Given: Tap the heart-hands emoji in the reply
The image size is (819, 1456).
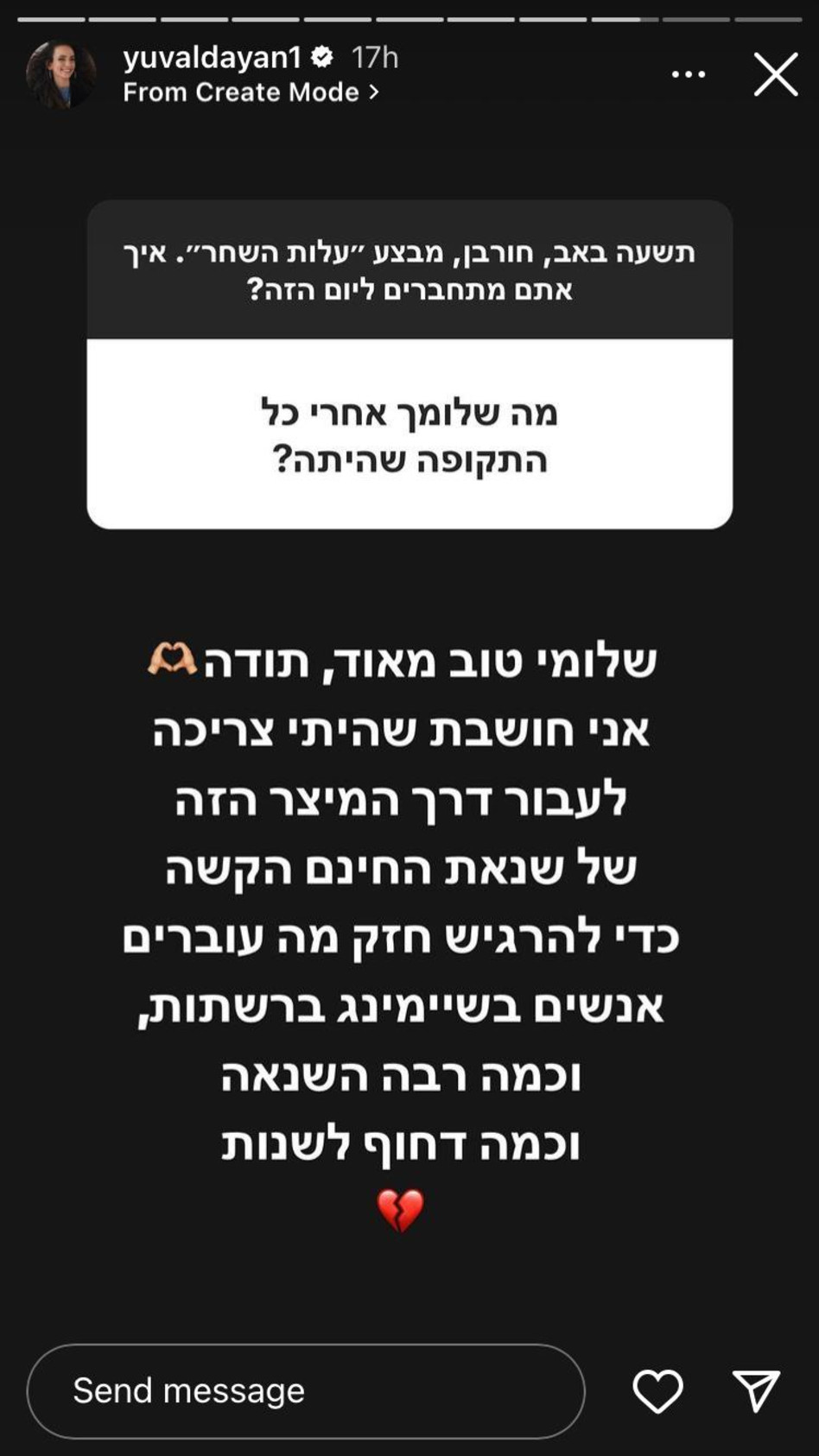Looking at the screenshot, I should point(173,658).
